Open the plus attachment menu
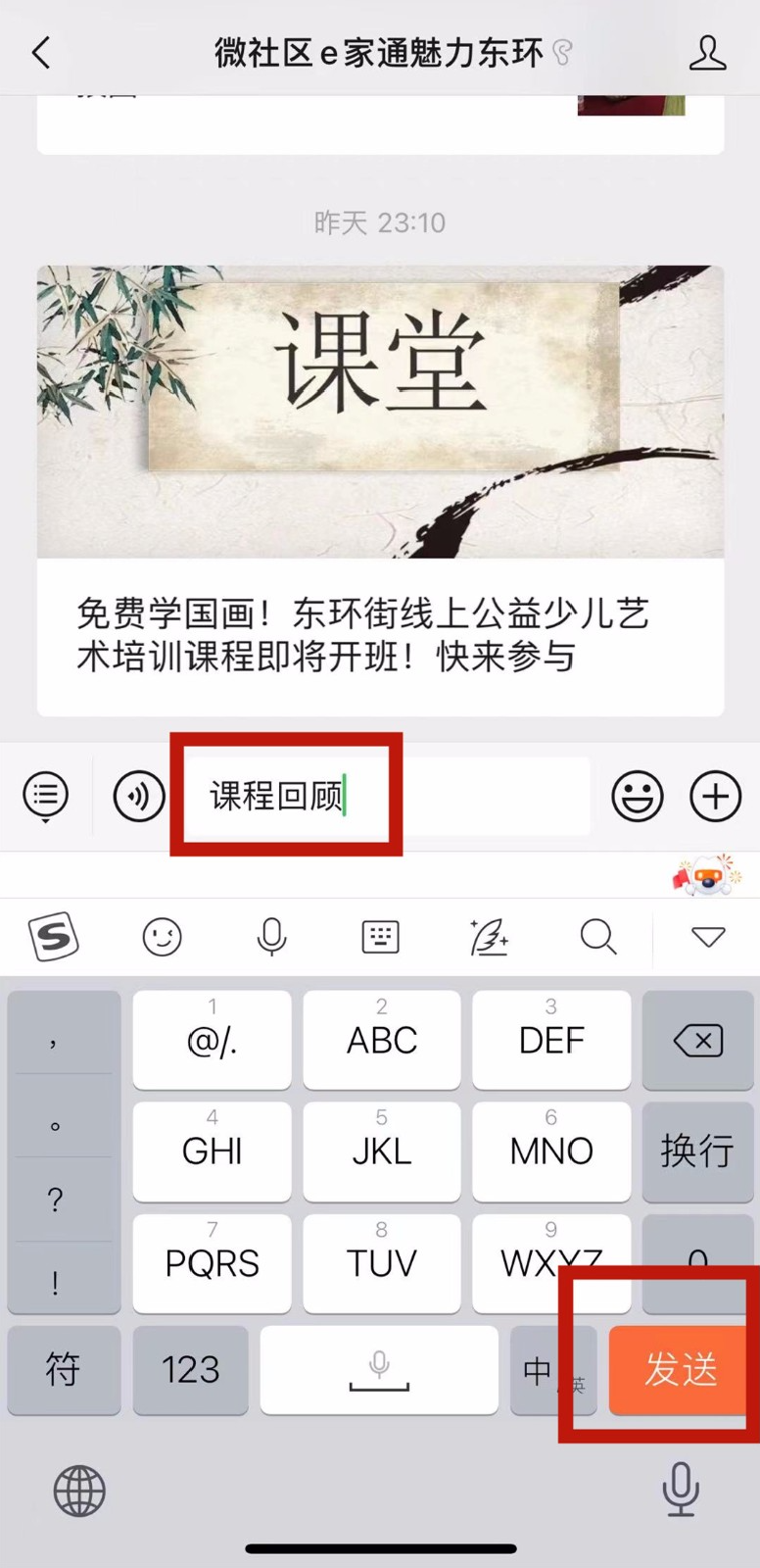760x1568 pixels. click(x=715, y=796)
